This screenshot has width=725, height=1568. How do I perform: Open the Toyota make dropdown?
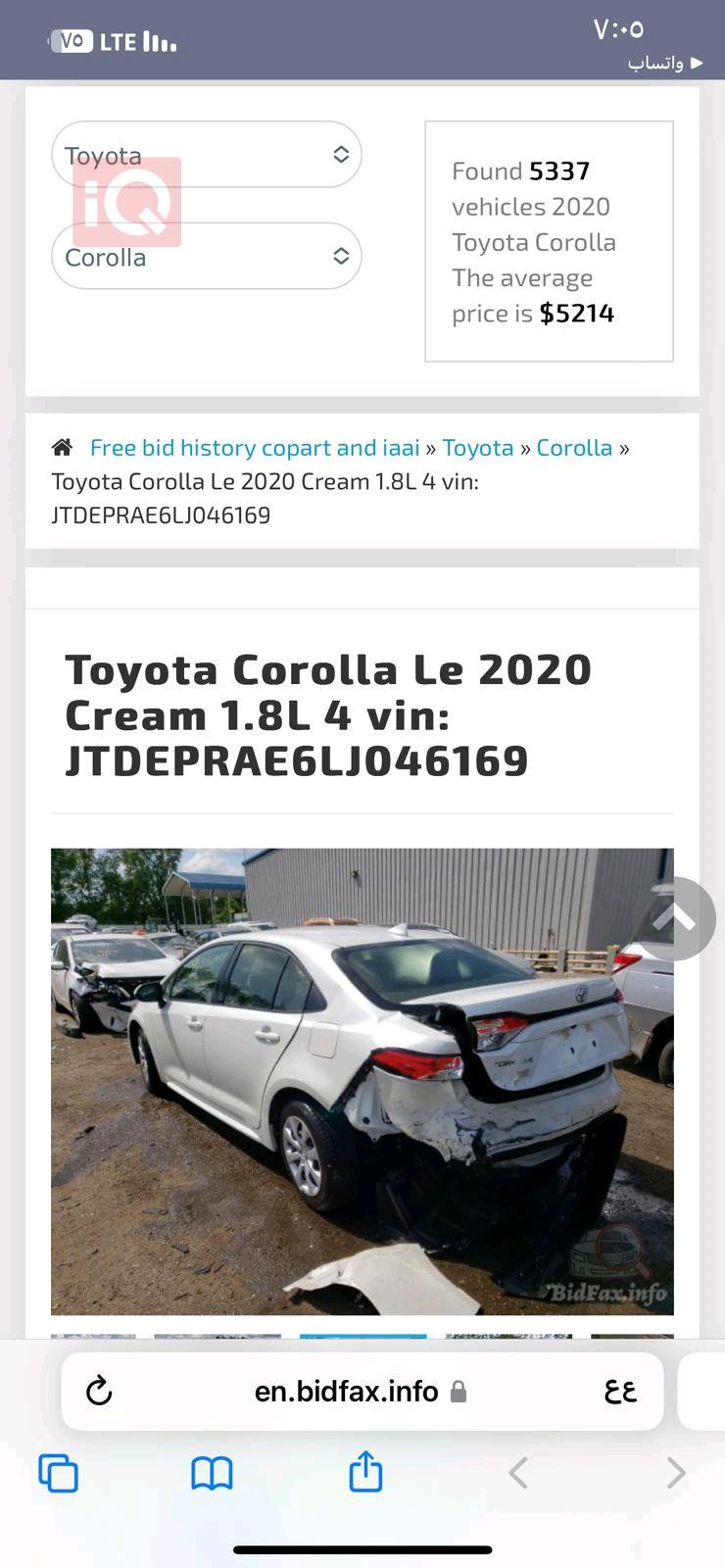[206, 155]
